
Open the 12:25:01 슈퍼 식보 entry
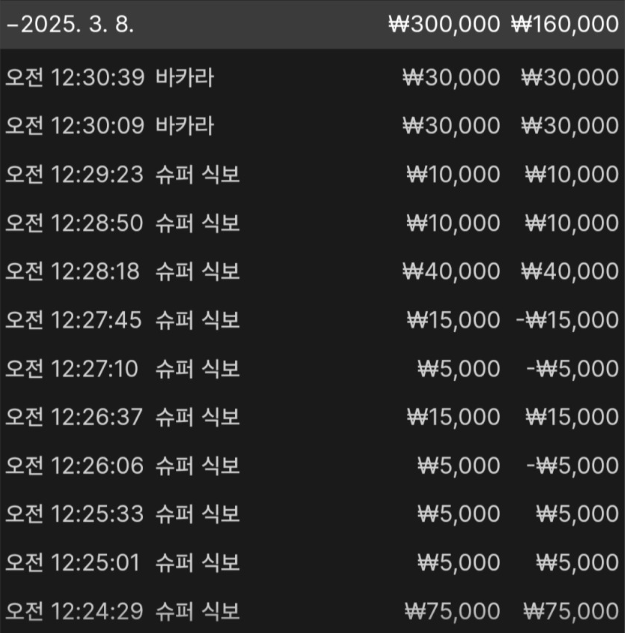coord(312,562)
